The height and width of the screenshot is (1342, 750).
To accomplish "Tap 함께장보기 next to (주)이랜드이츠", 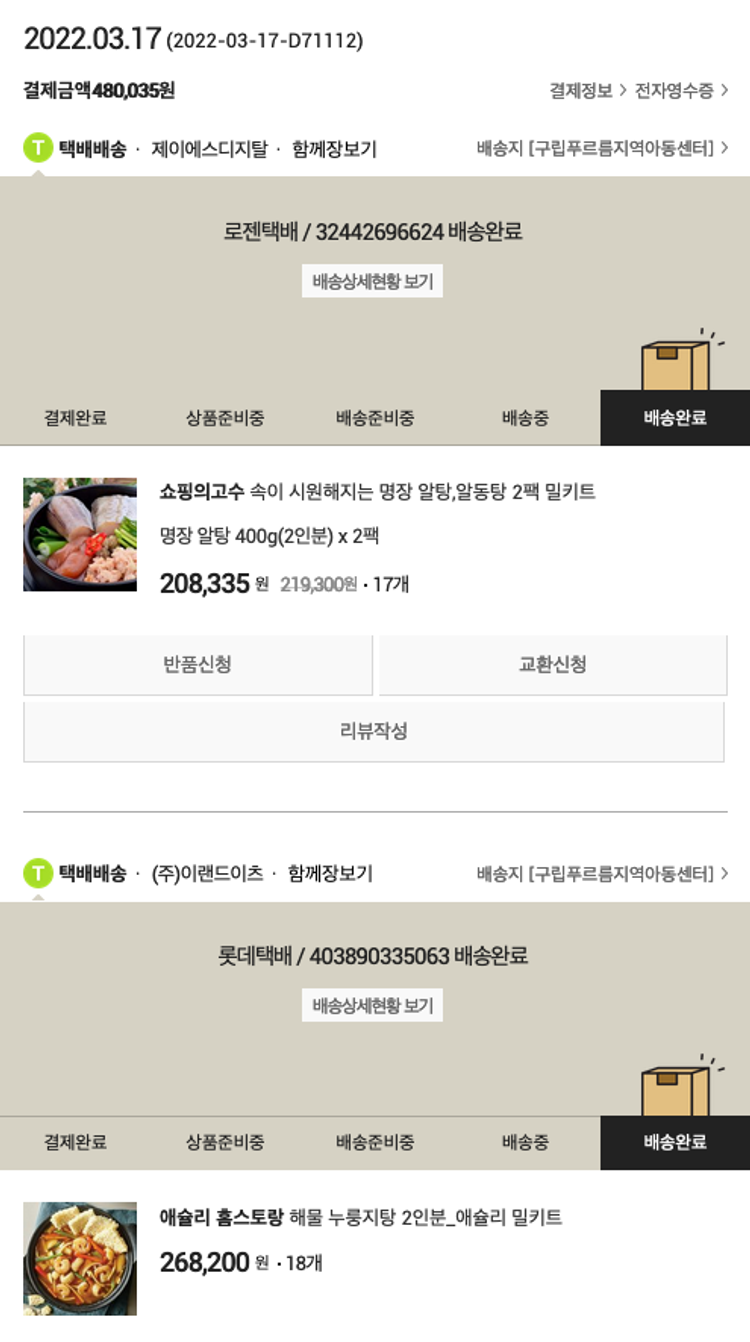I will click(330, 874).
